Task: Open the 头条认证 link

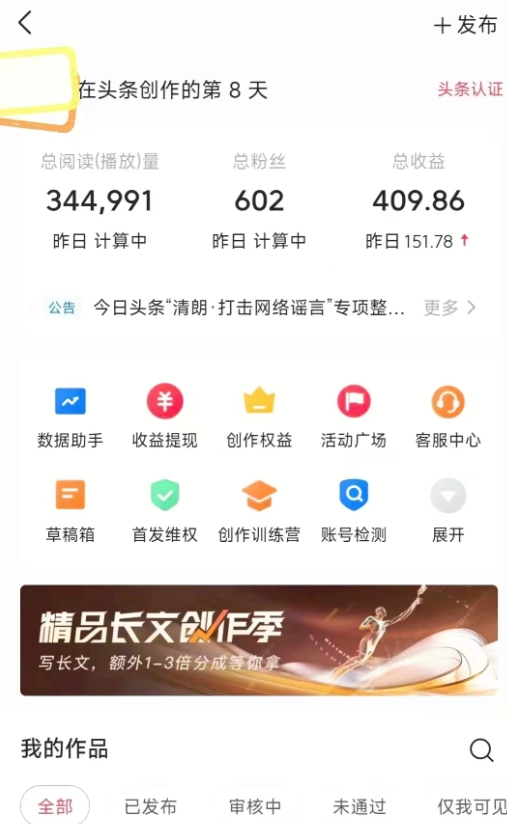Action: pos(470,89)
